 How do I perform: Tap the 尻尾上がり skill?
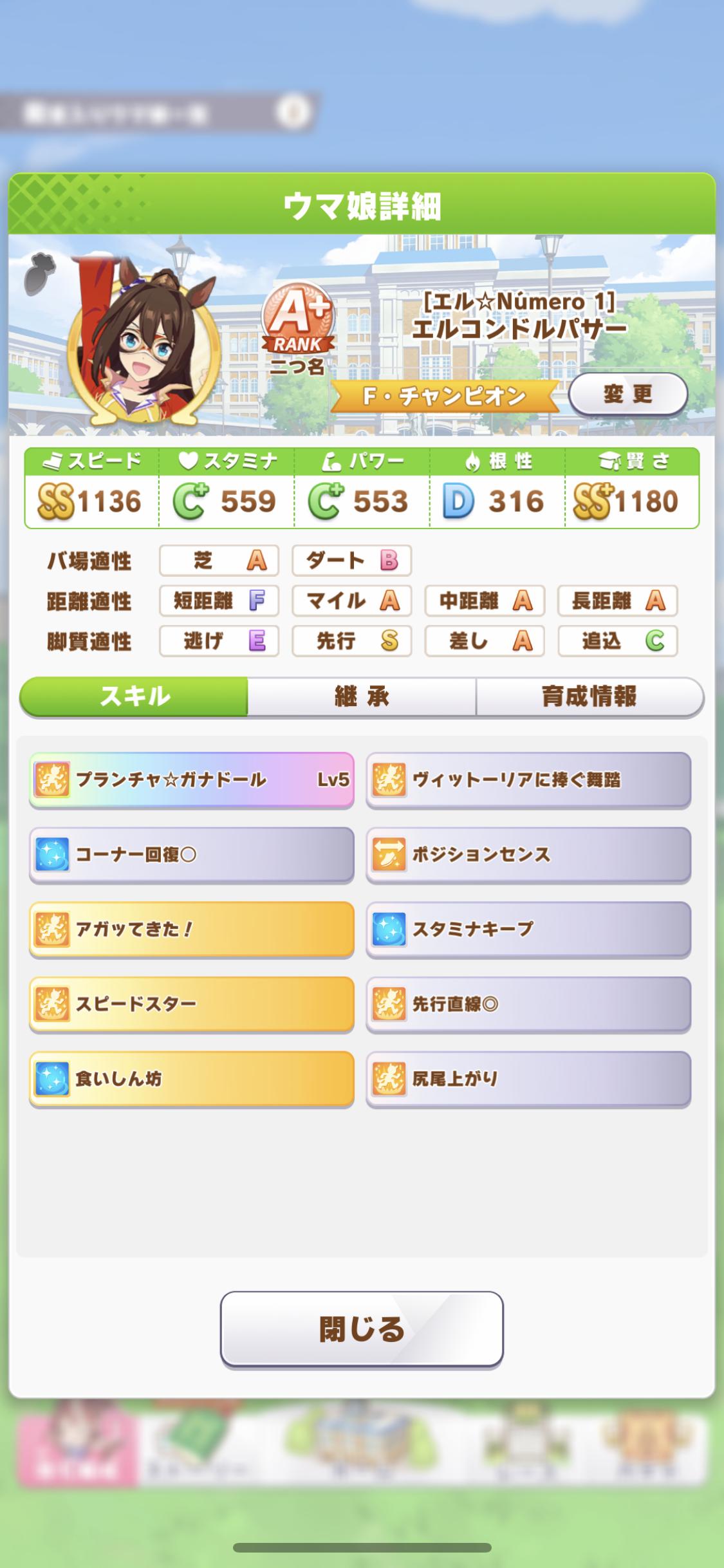tap(528, 1078)
